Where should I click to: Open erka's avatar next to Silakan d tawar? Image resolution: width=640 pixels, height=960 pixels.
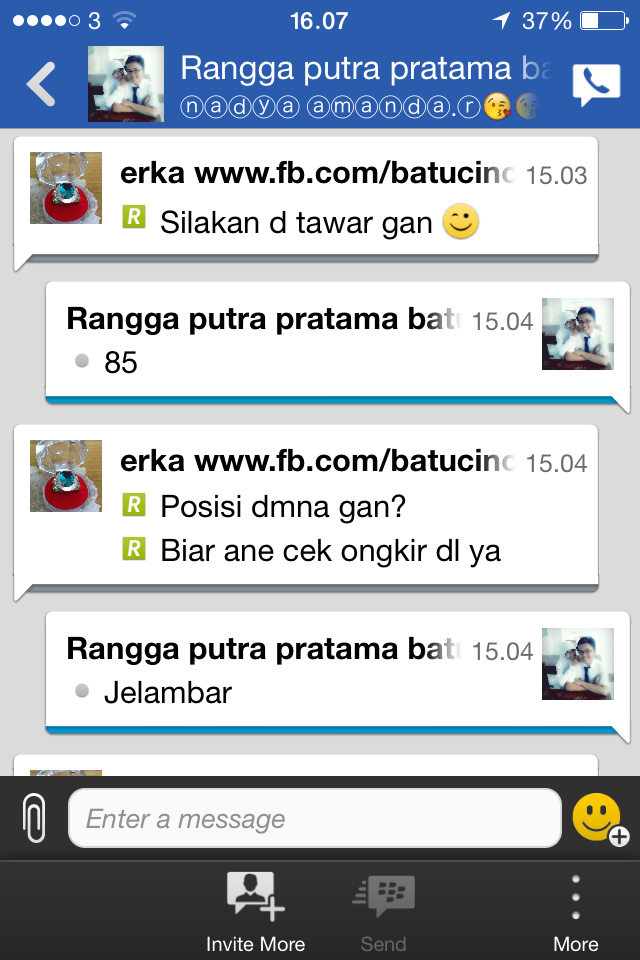coord(66,188)
